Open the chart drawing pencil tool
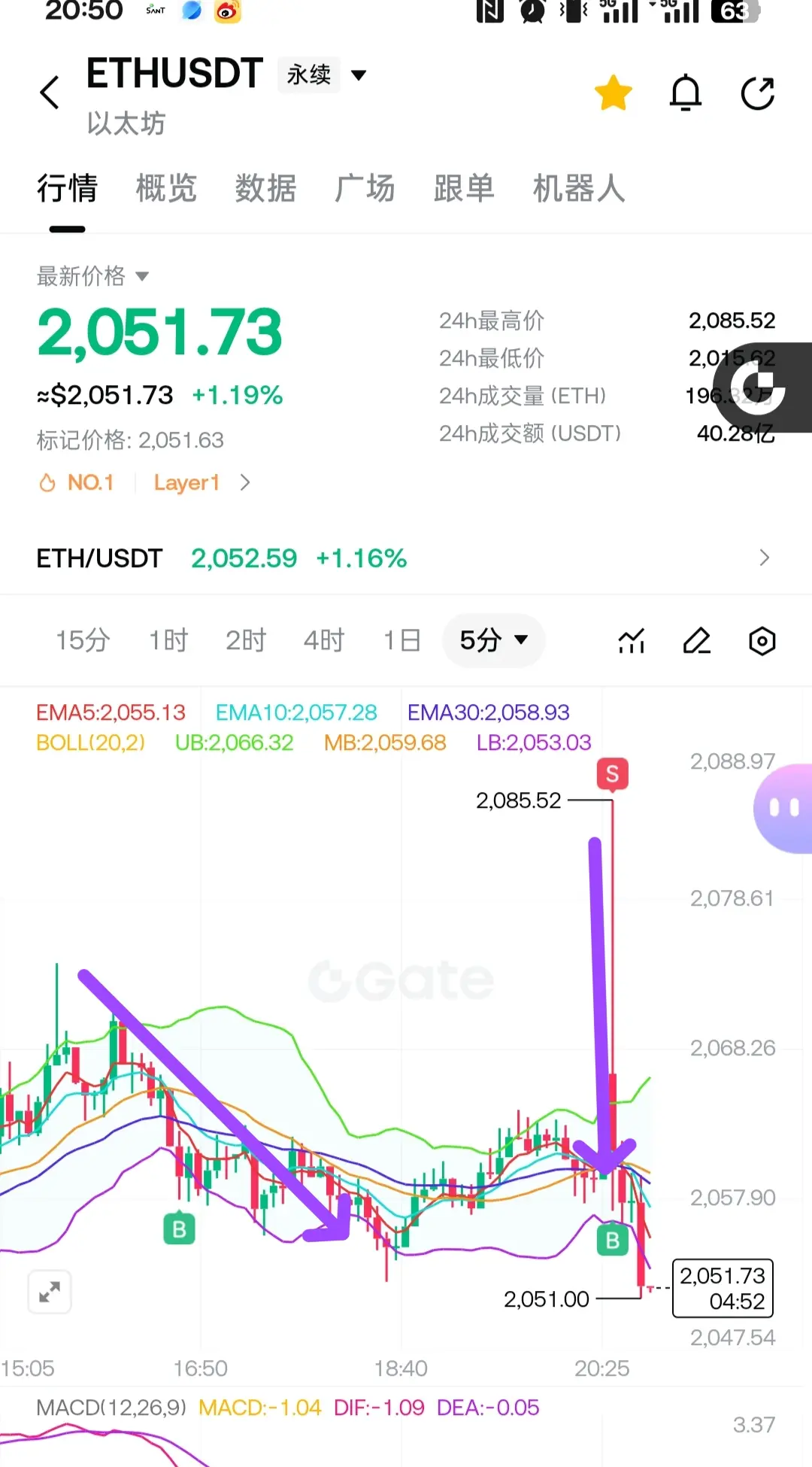Viewport: 812px width, 1467px height. tap(696, 641)
